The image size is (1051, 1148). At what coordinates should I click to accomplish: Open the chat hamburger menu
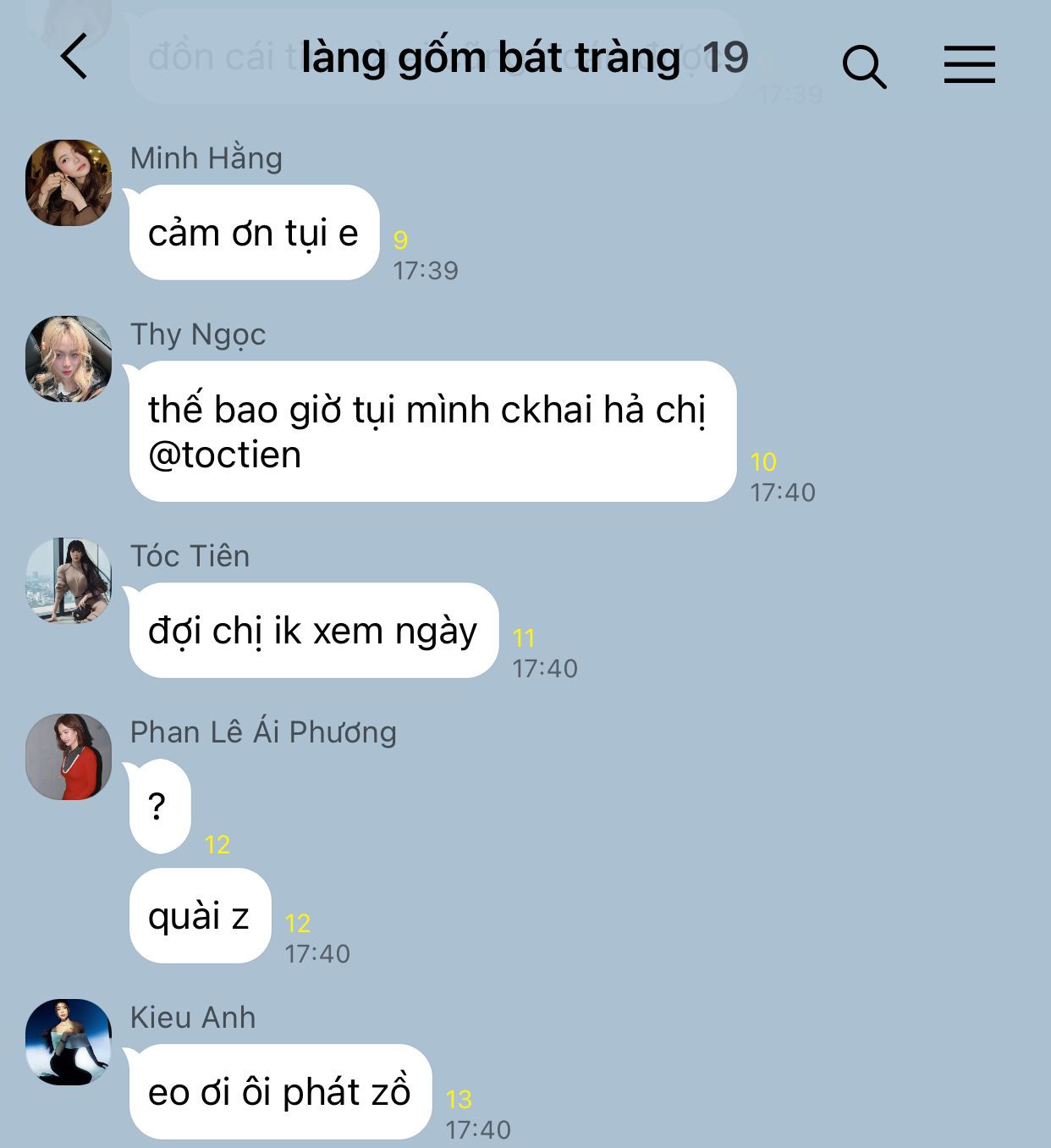pyautogui.click(x=969, y=64)
